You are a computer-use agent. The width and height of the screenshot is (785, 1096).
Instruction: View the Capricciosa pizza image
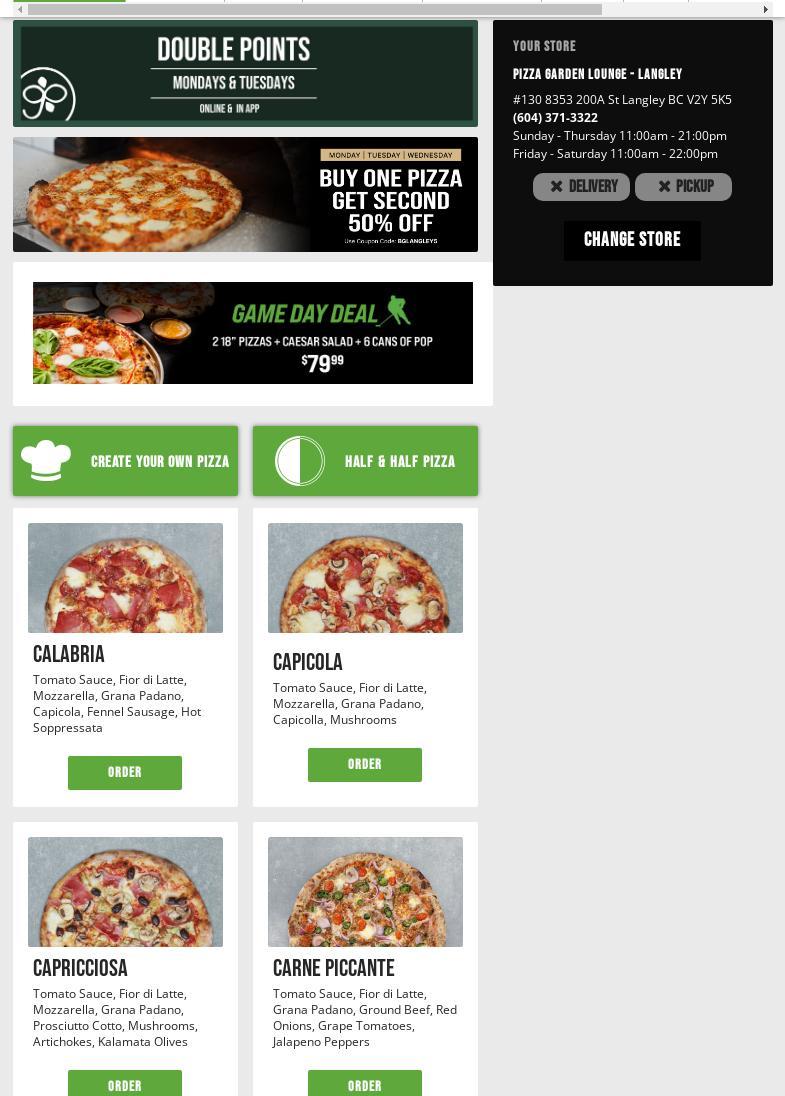tap(125, 892)
